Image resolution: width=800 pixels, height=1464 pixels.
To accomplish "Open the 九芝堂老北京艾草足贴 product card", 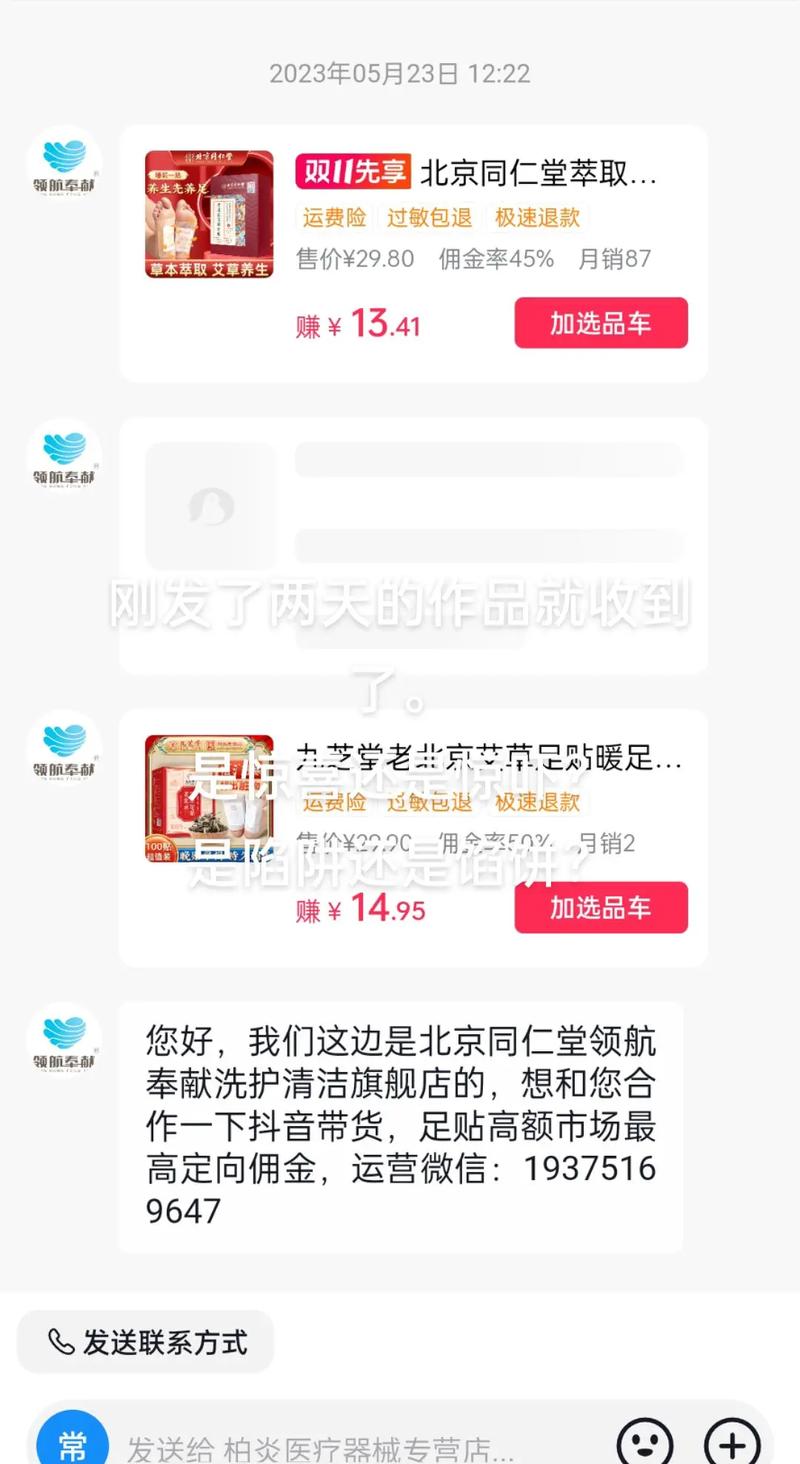I will [x=413, y=838].
